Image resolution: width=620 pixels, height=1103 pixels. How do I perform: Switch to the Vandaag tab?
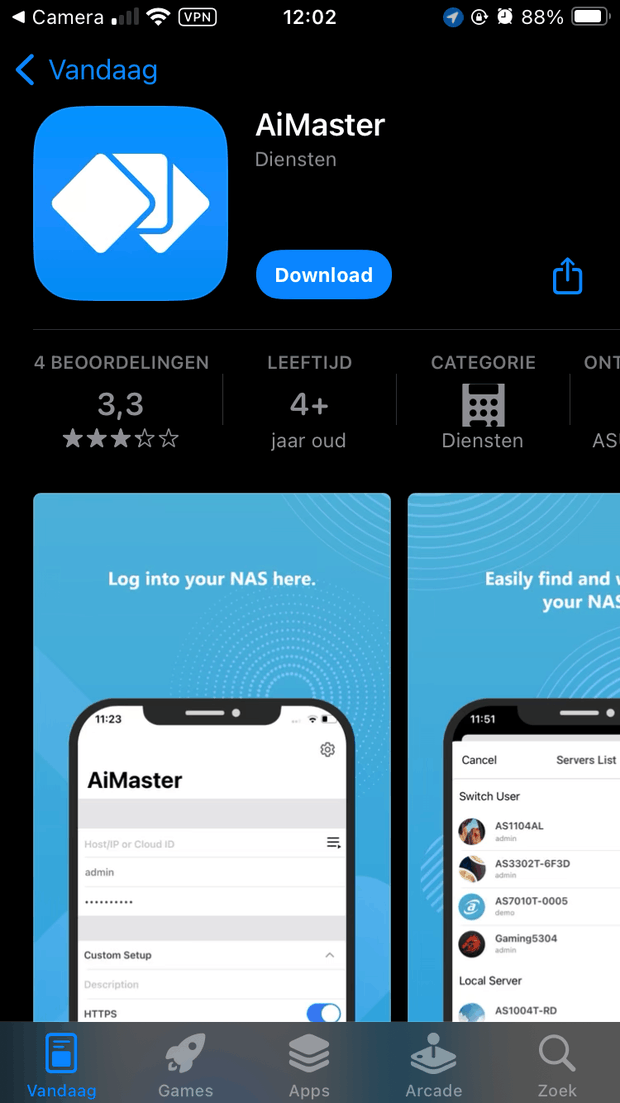point(62,1065)
